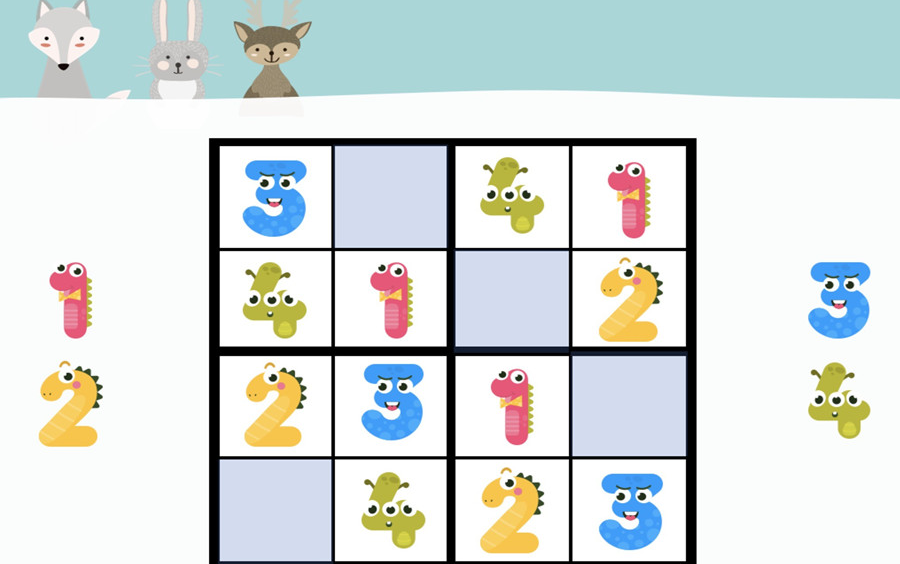Pick the pink number 1 piece

[x=71, y=300]
